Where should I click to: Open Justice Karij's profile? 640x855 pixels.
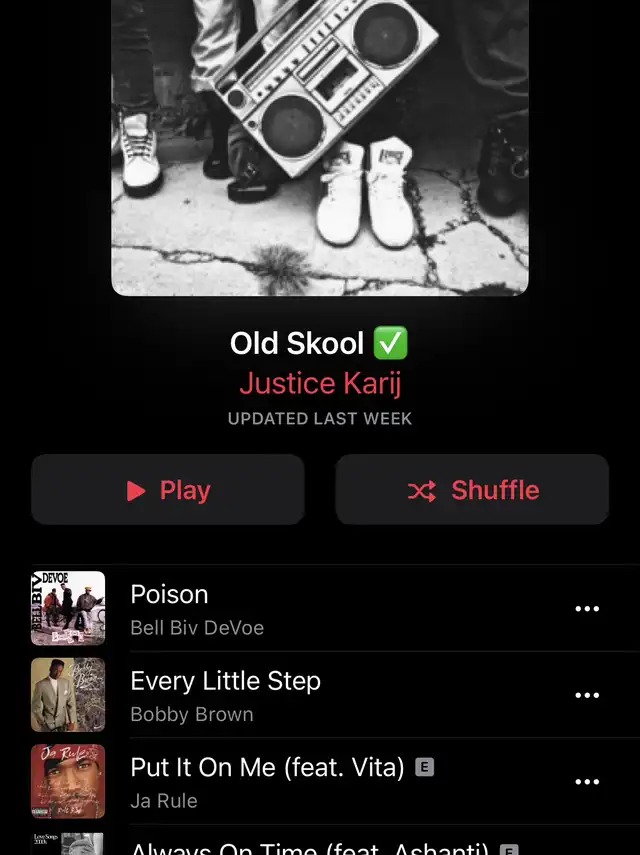[x=320, y=383]
